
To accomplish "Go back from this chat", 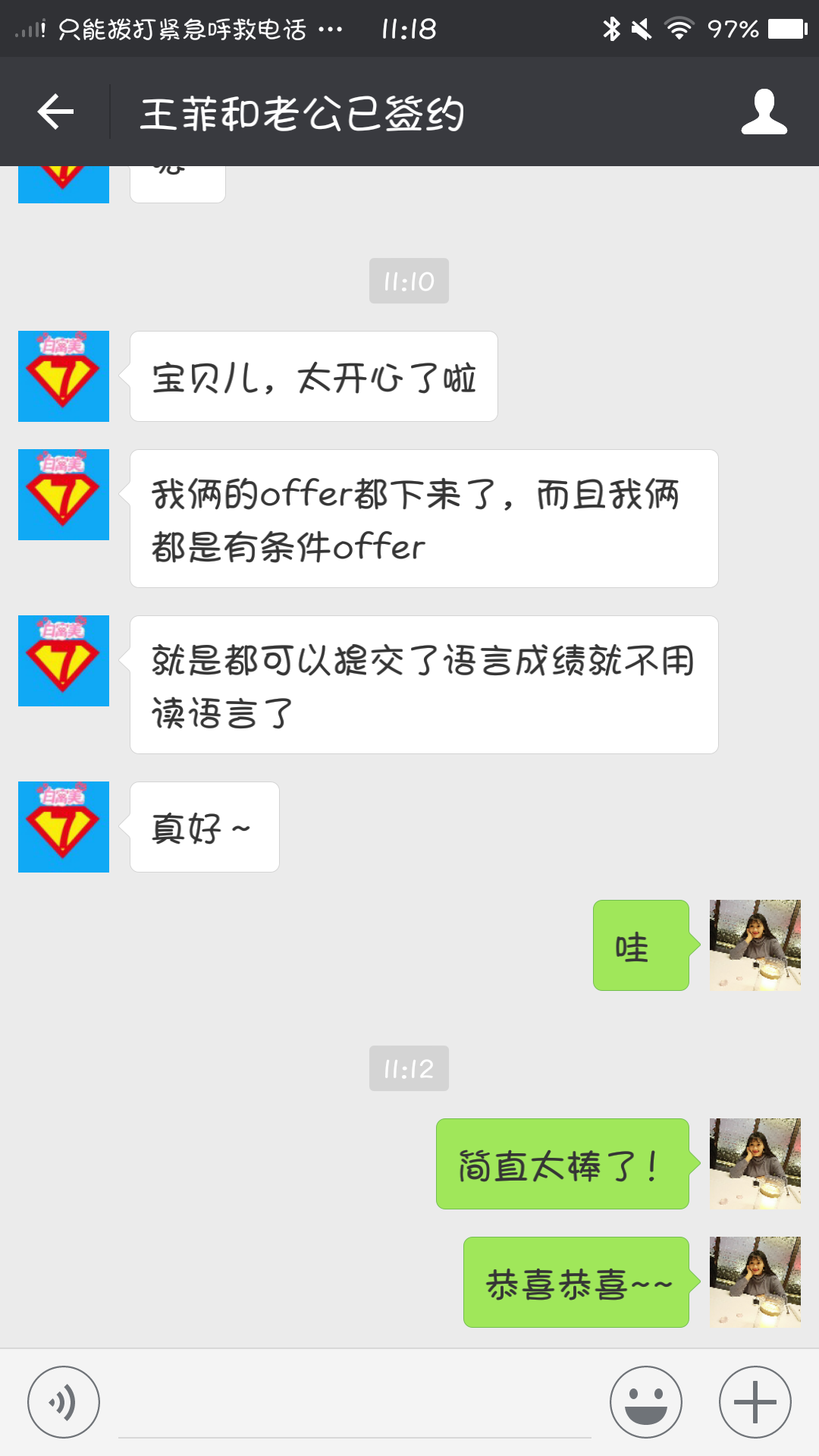I will 55,112.
